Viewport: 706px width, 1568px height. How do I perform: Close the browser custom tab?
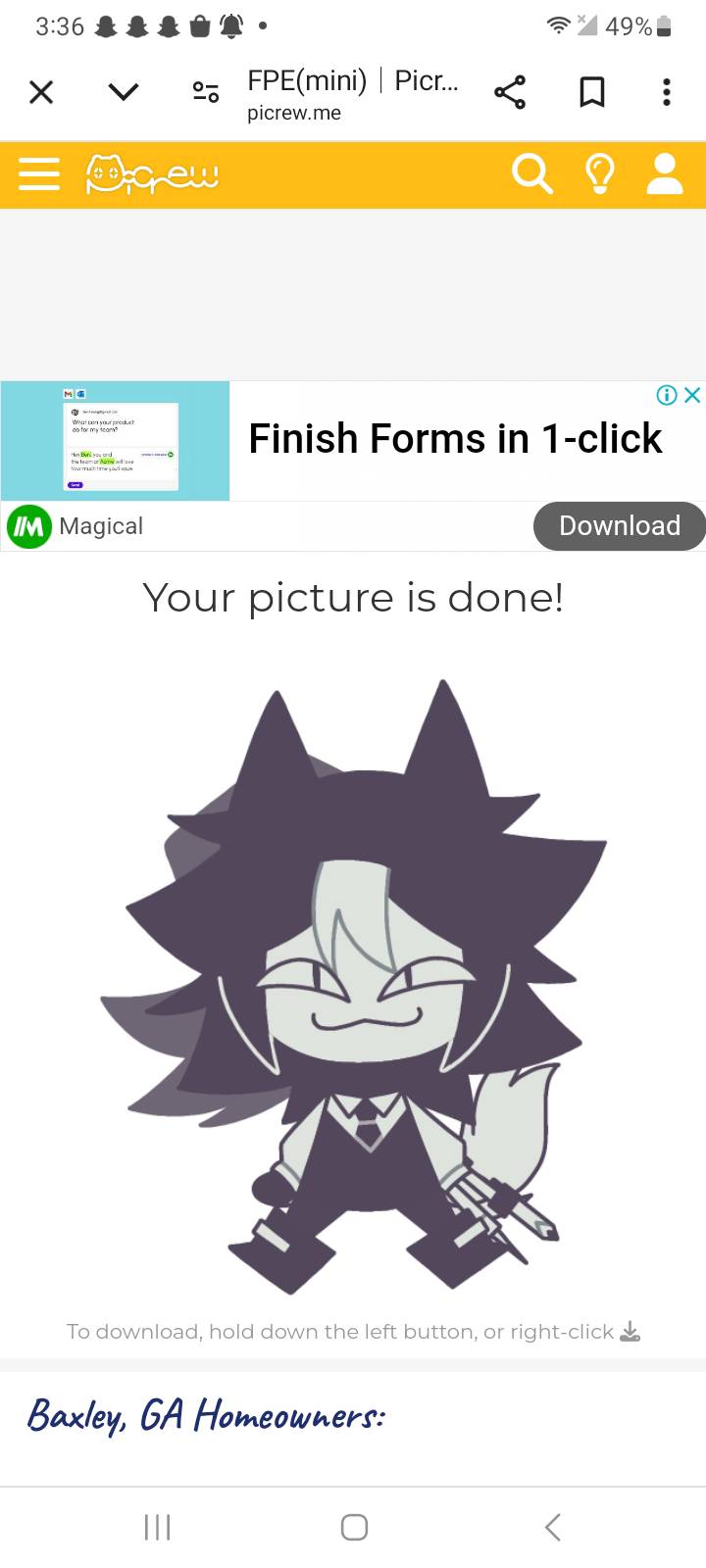(41, 92)
